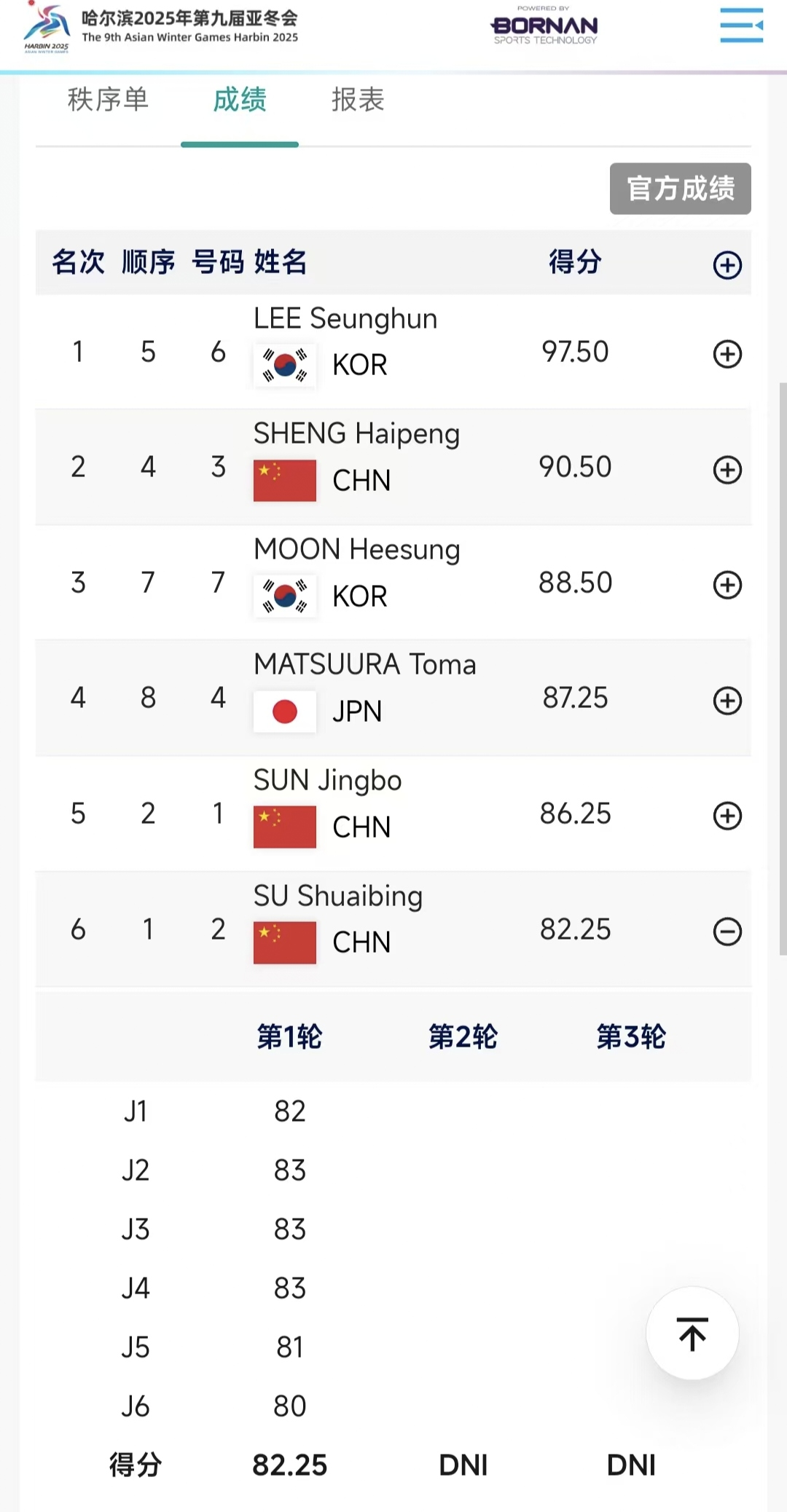Expand LEE Seunghun's score details

tap(727, 354)
